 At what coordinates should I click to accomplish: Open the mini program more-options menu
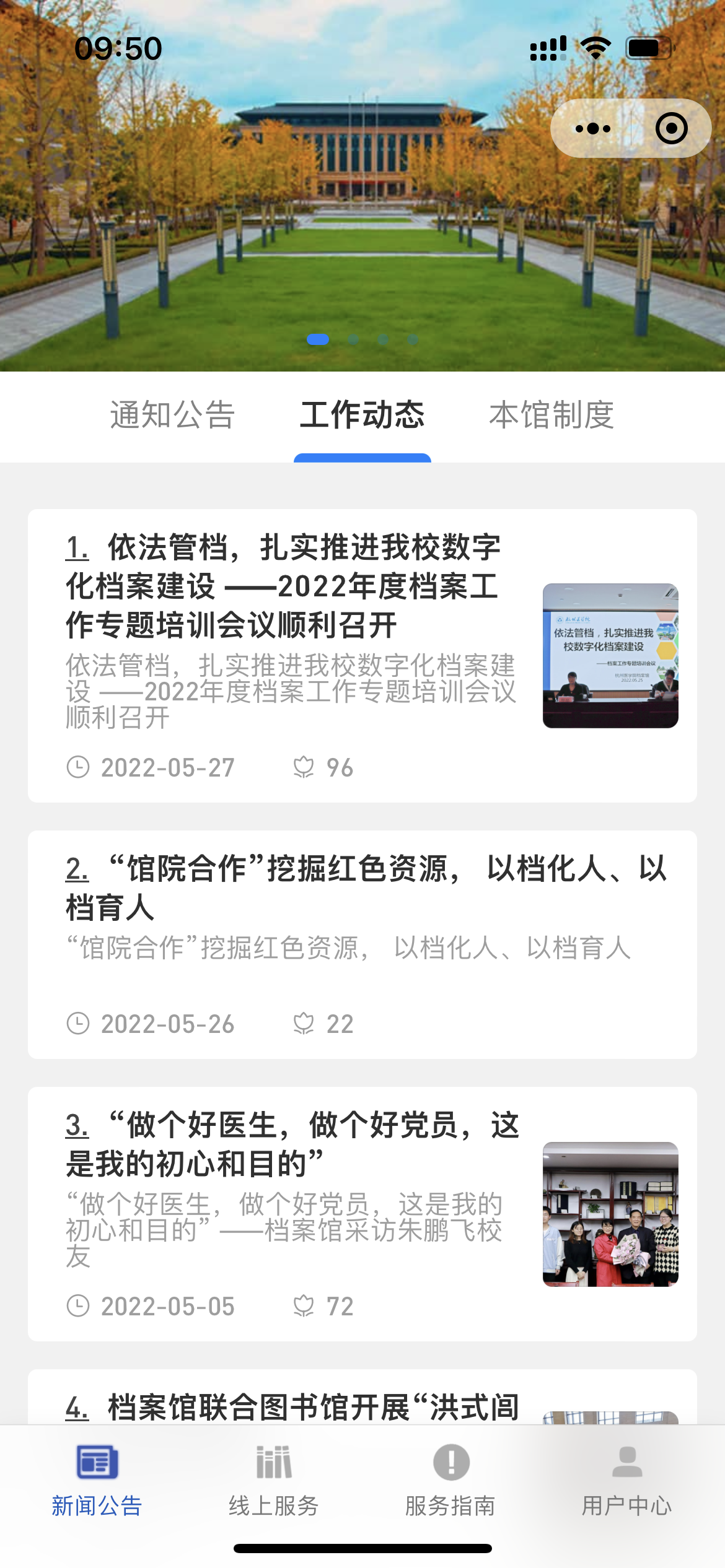coord(592,129)
